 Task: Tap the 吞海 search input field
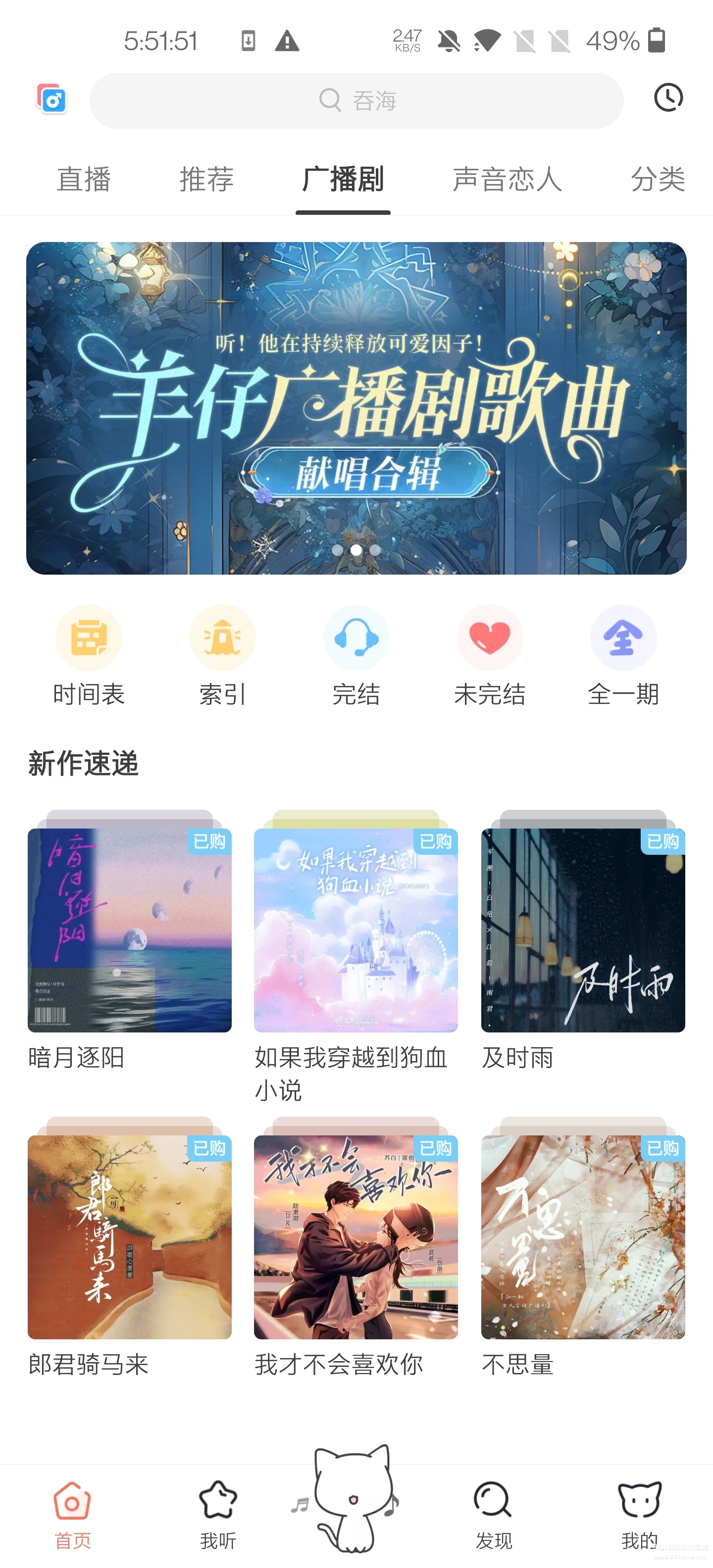(x=356, y=100)
